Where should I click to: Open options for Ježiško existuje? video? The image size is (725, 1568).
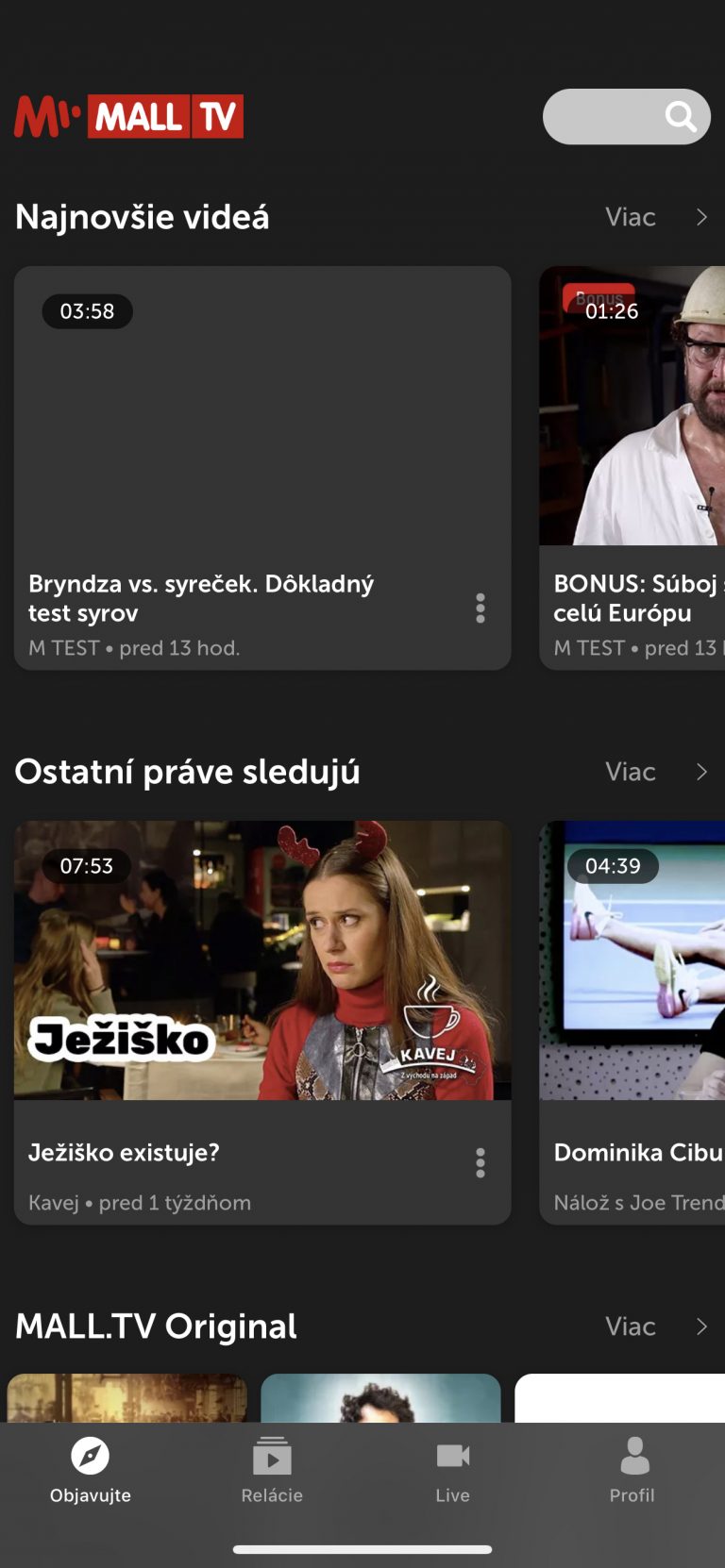pyautogui.click(x=481, y=1163)
